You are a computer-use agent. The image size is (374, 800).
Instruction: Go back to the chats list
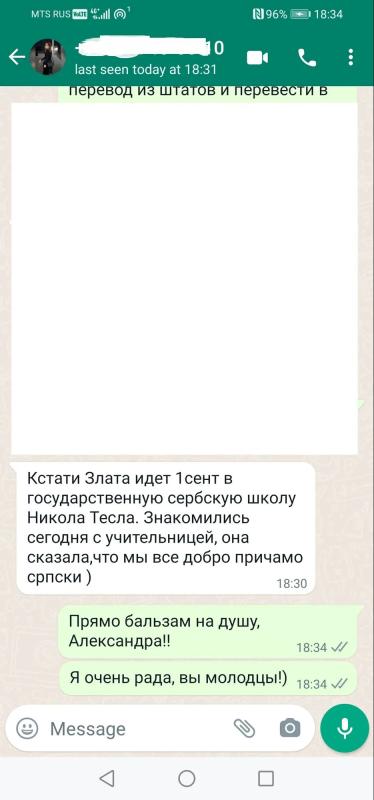pyautogui.click(x=17, y=57)
